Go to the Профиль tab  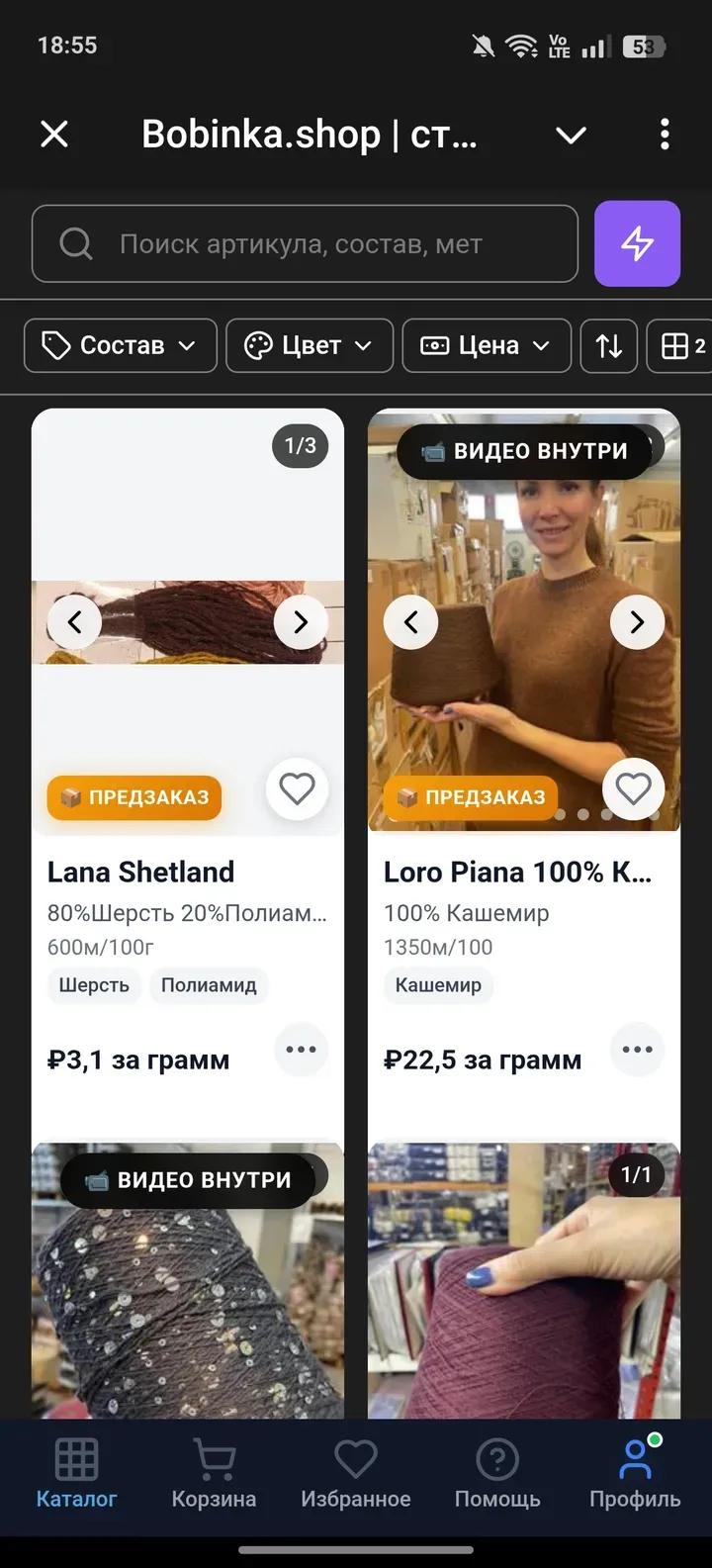click(635, 1474)
